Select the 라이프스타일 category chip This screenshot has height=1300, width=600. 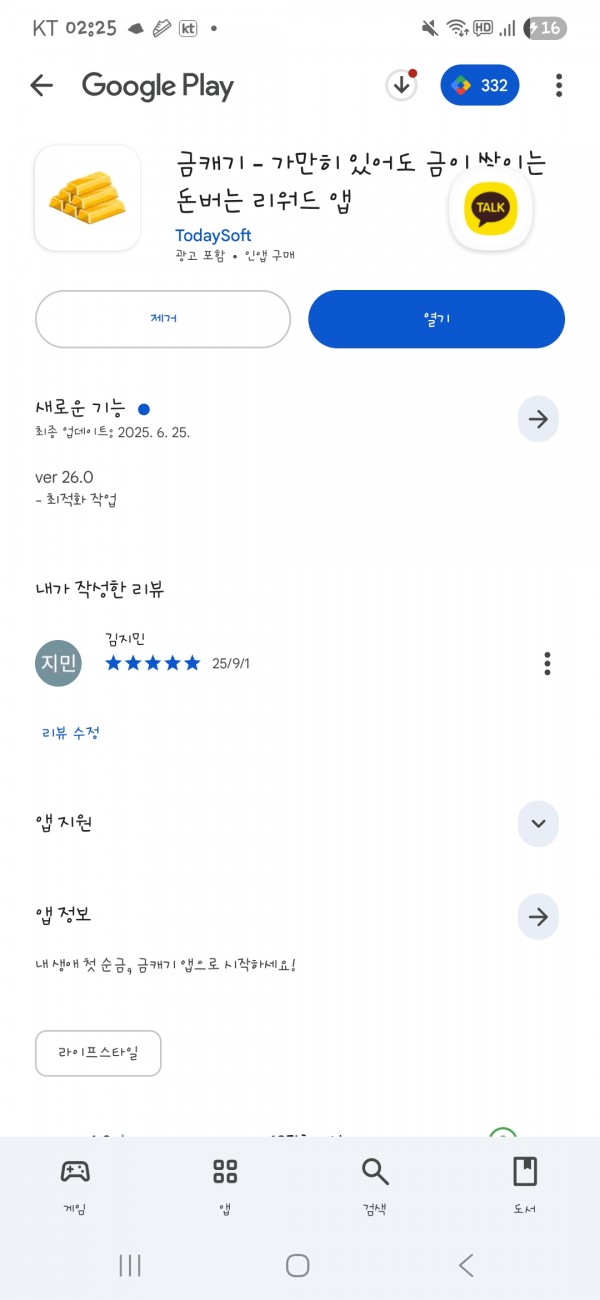[x=98, y=1053]
